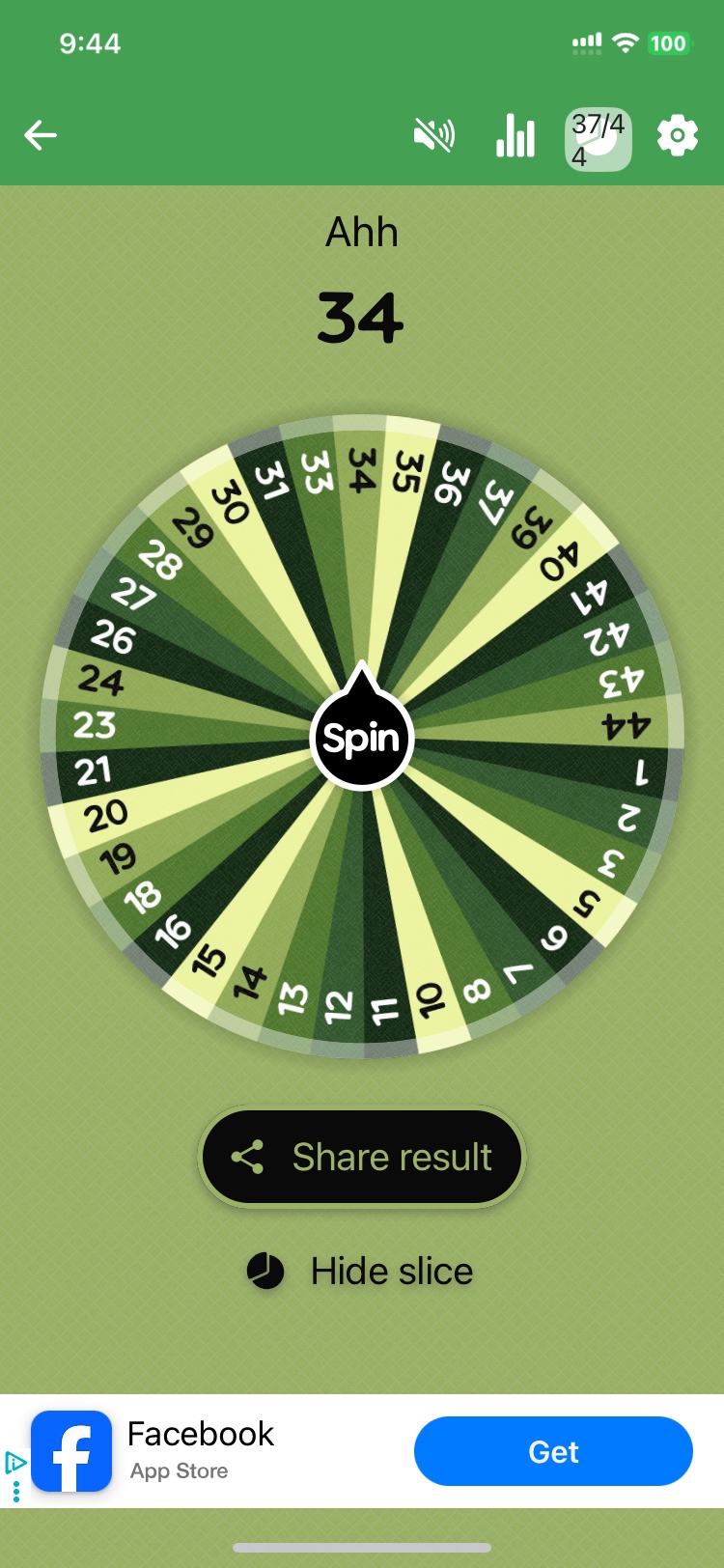Go back using the arrow icon
This screenshot has height=1568, width=724.
(x=41, y=135)
